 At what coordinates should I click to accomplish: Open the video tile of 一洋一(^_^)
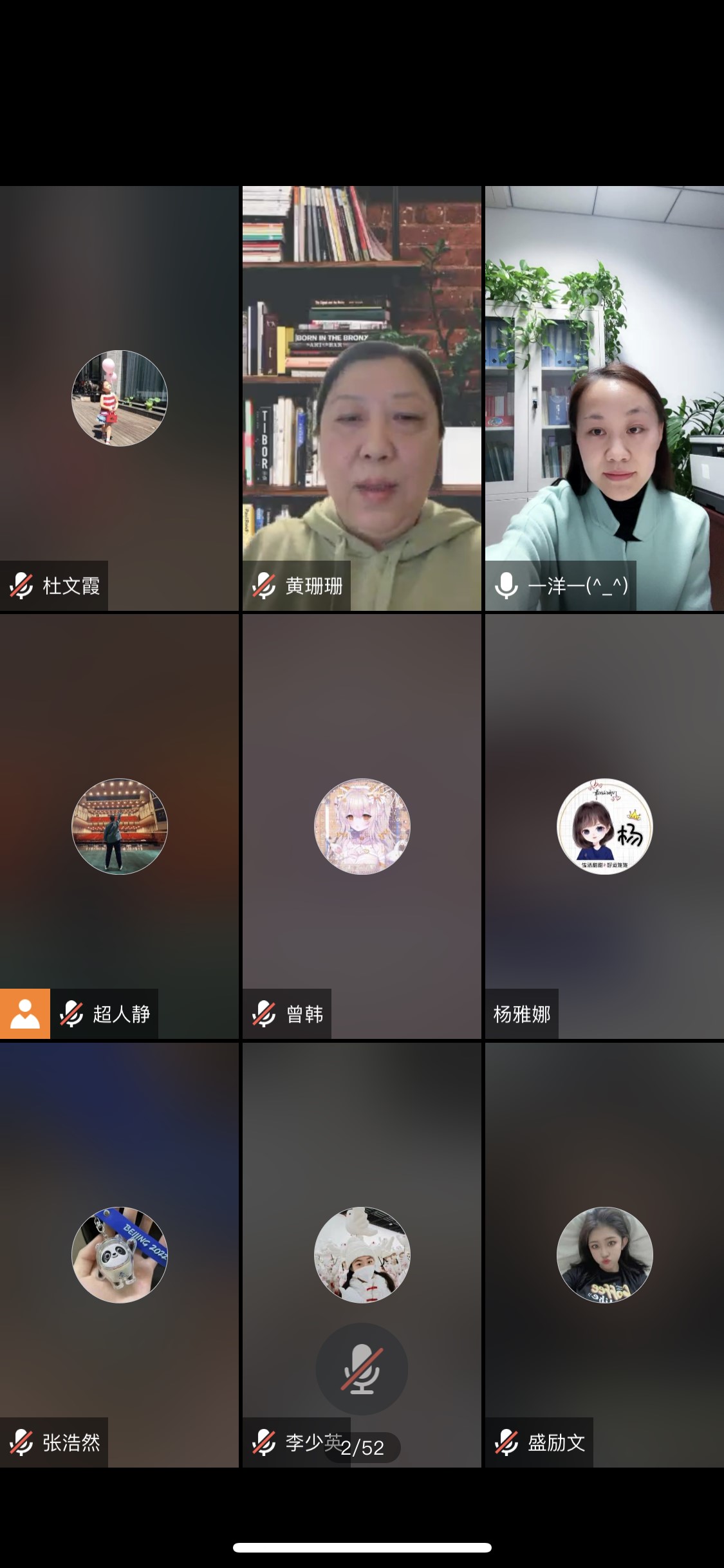[x=604, y=398]
